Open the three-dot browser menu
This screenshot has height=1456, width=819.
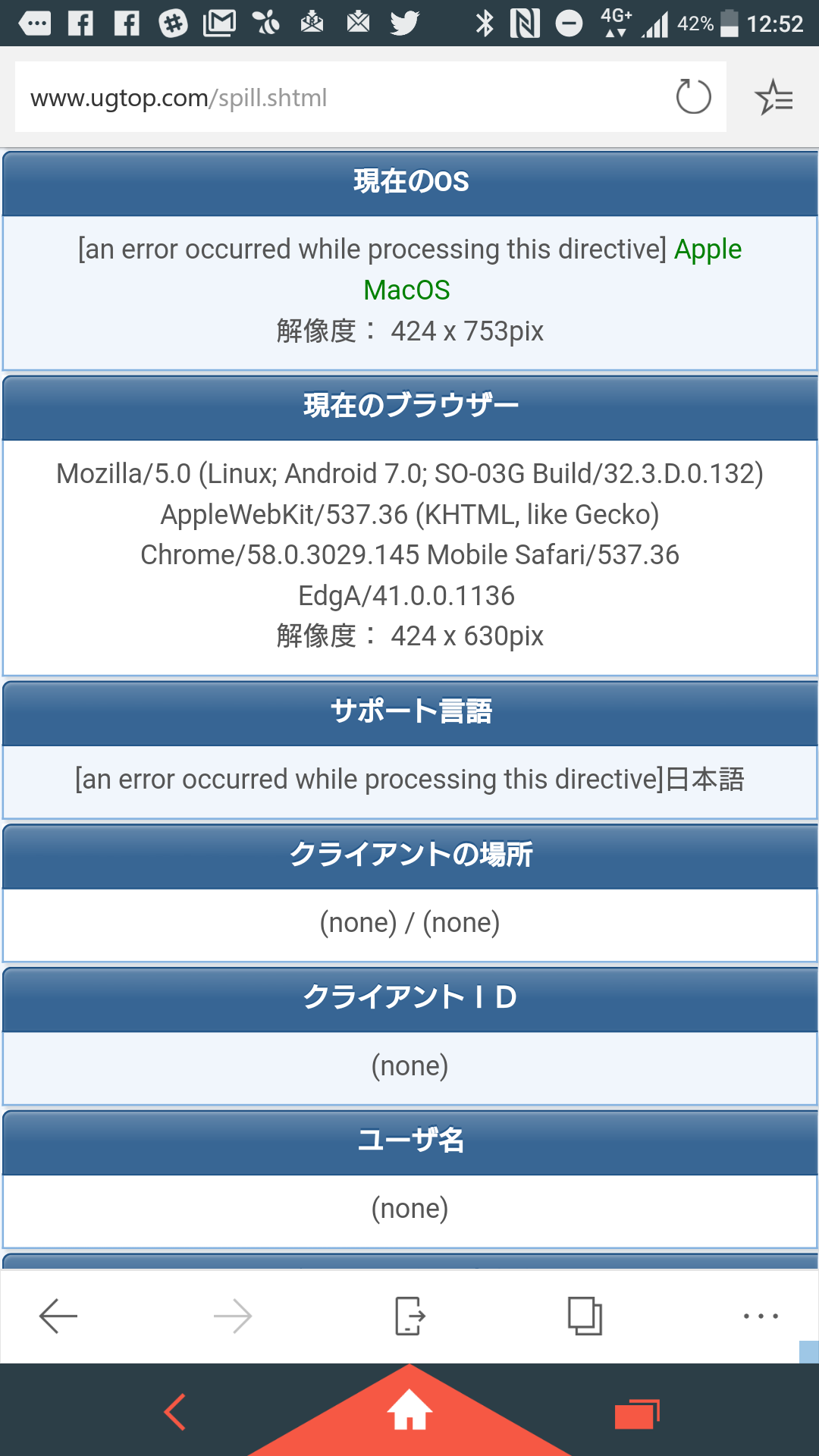coord(761,1316)
